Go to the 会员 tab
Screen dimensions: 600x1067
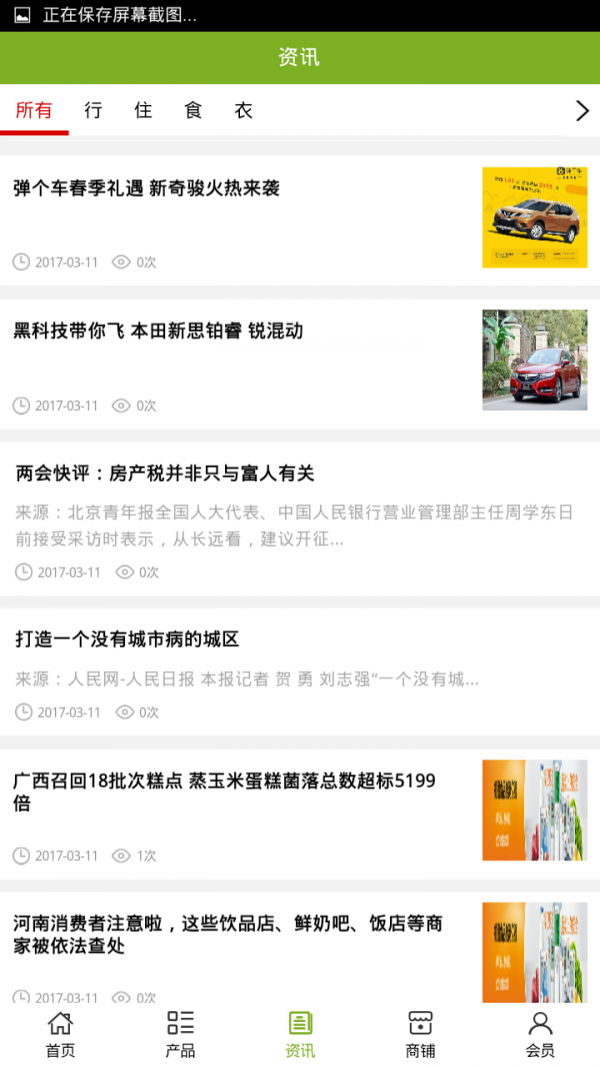[x=540, y=1034]
